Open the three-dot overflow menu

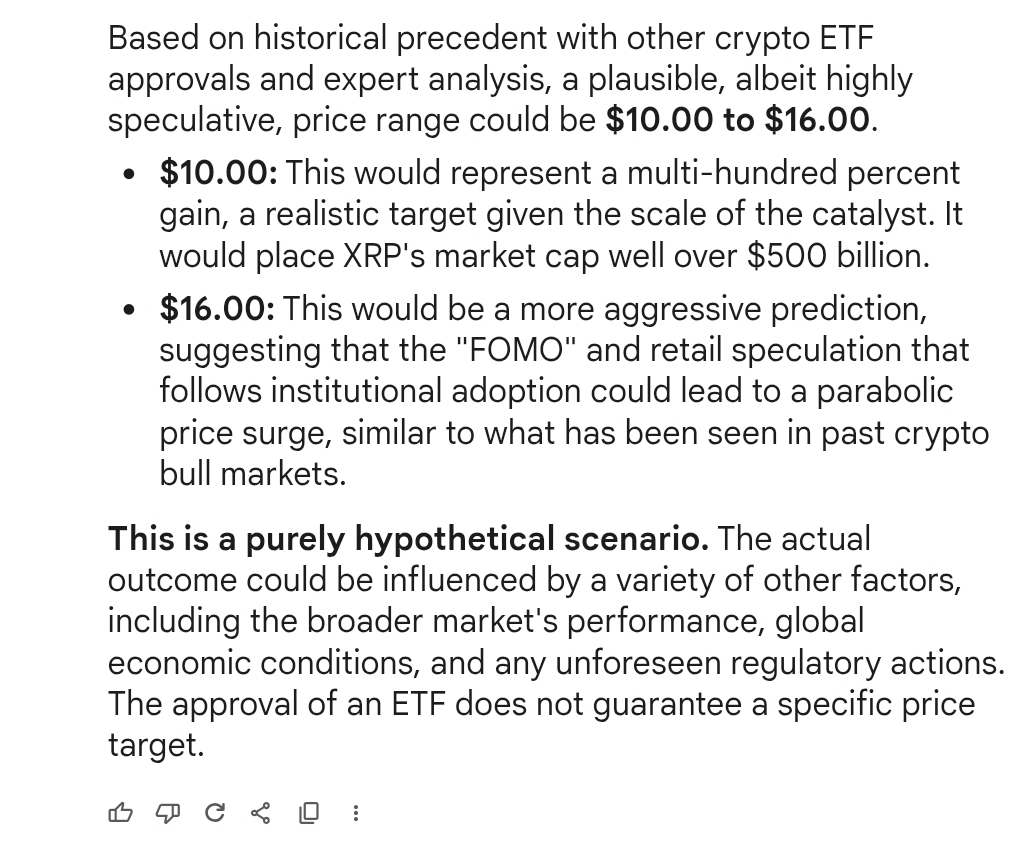click(x=356, y=813)
